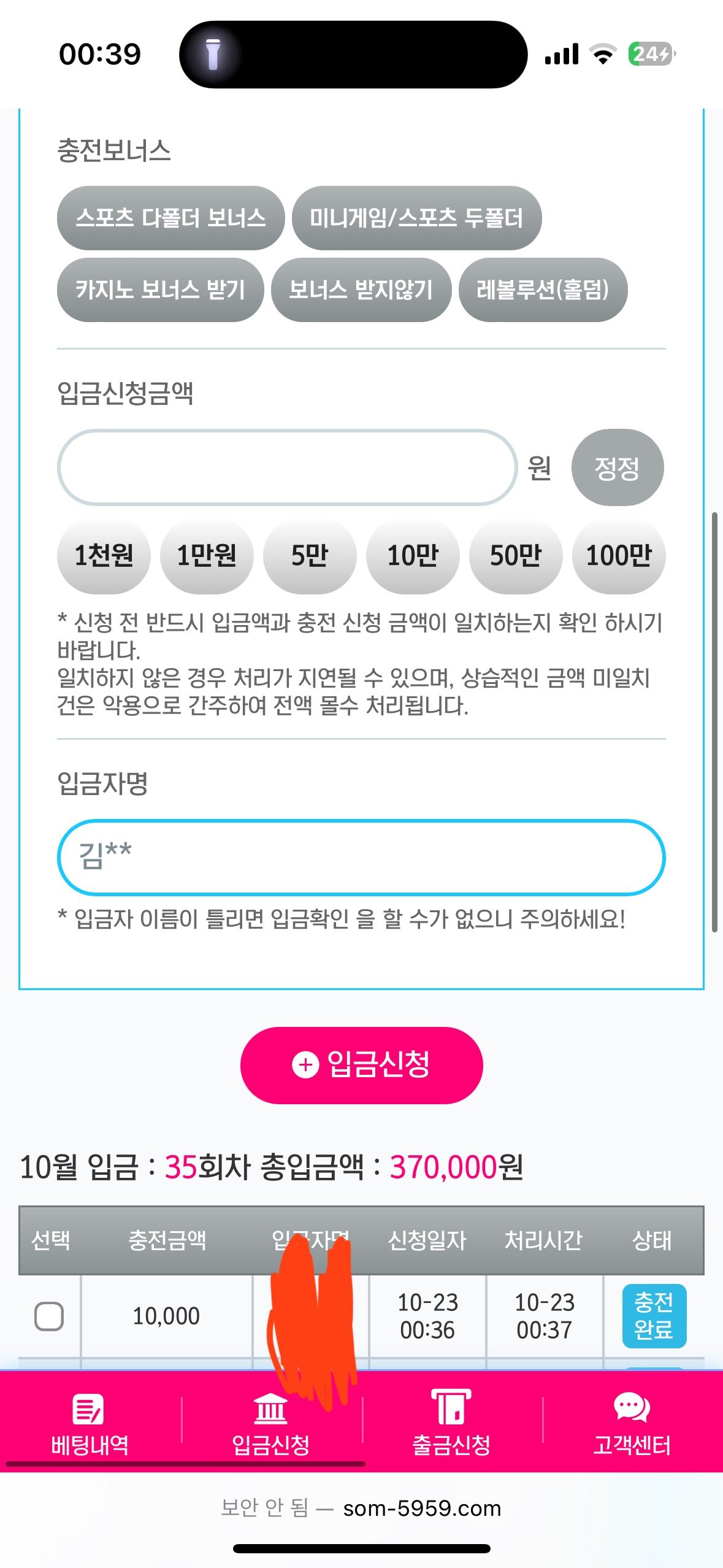Choose the 미니게임/스포츠 두폴더 bonus

[416, 218]
